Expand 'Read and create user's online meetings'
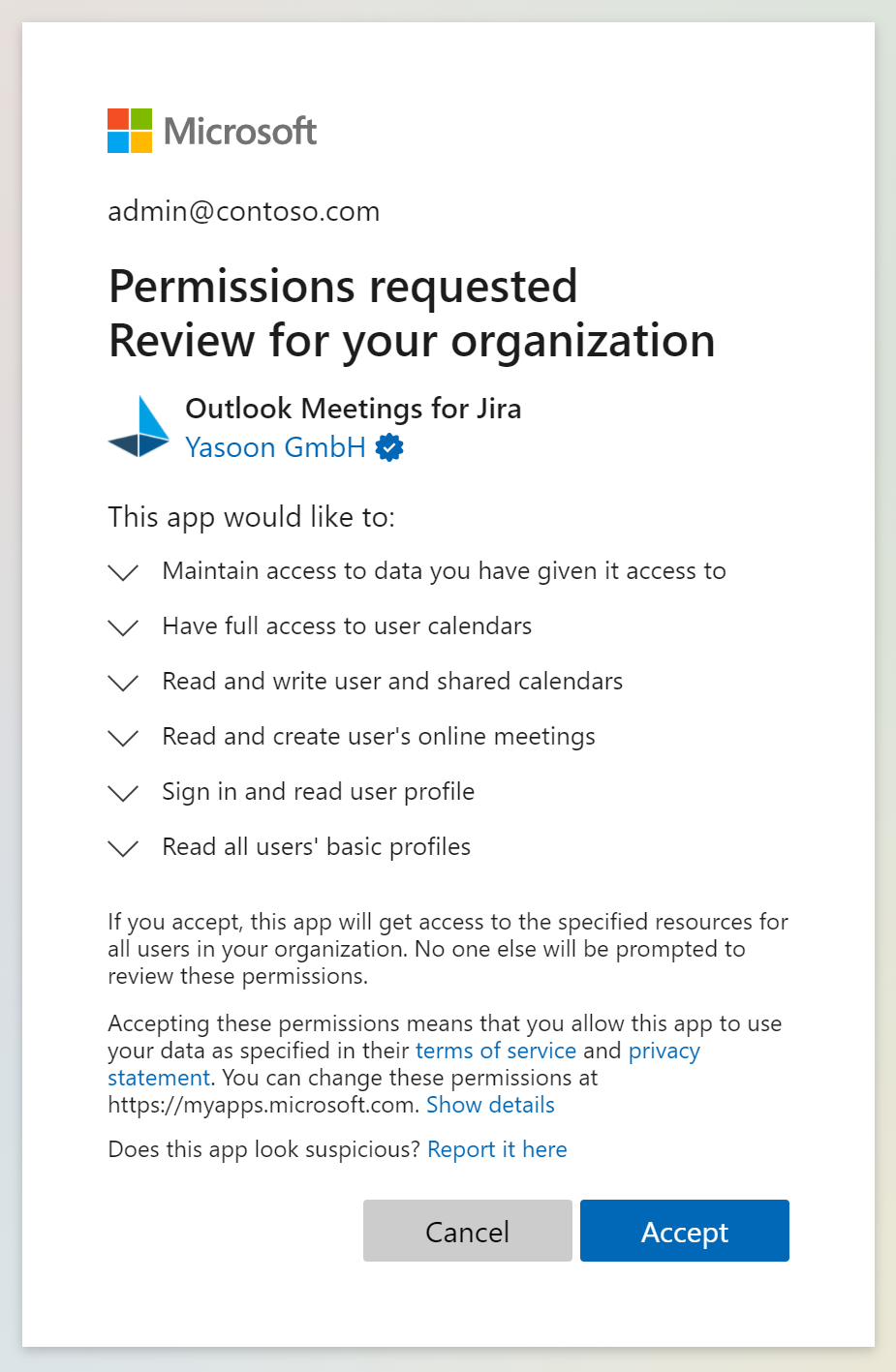Image resolution: width=896 pixels, height=1372 pixels. coord(123,738)
